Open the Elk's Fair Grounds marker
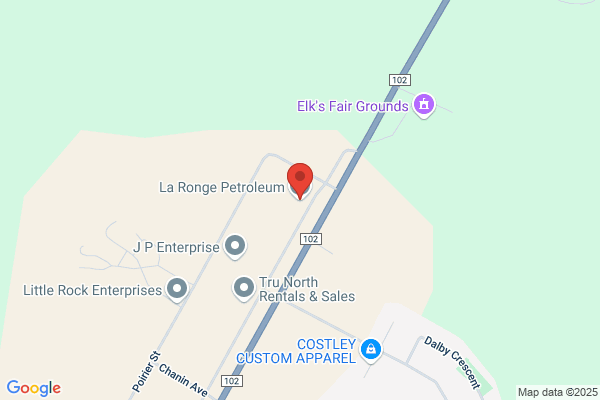This screenshot has height=400, width=600. click(x=424, y=105)
